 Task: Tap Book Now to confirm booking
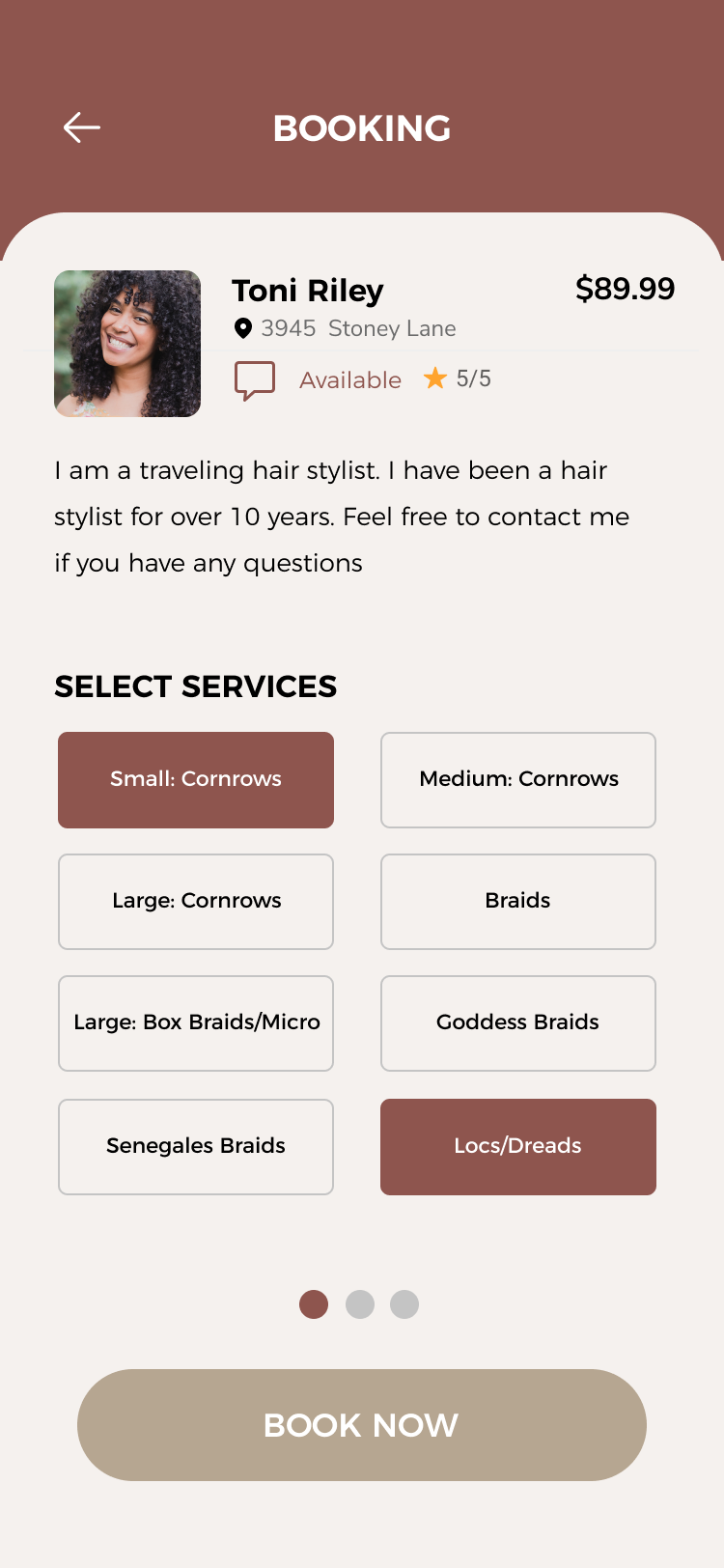[x=362, y=1425]
